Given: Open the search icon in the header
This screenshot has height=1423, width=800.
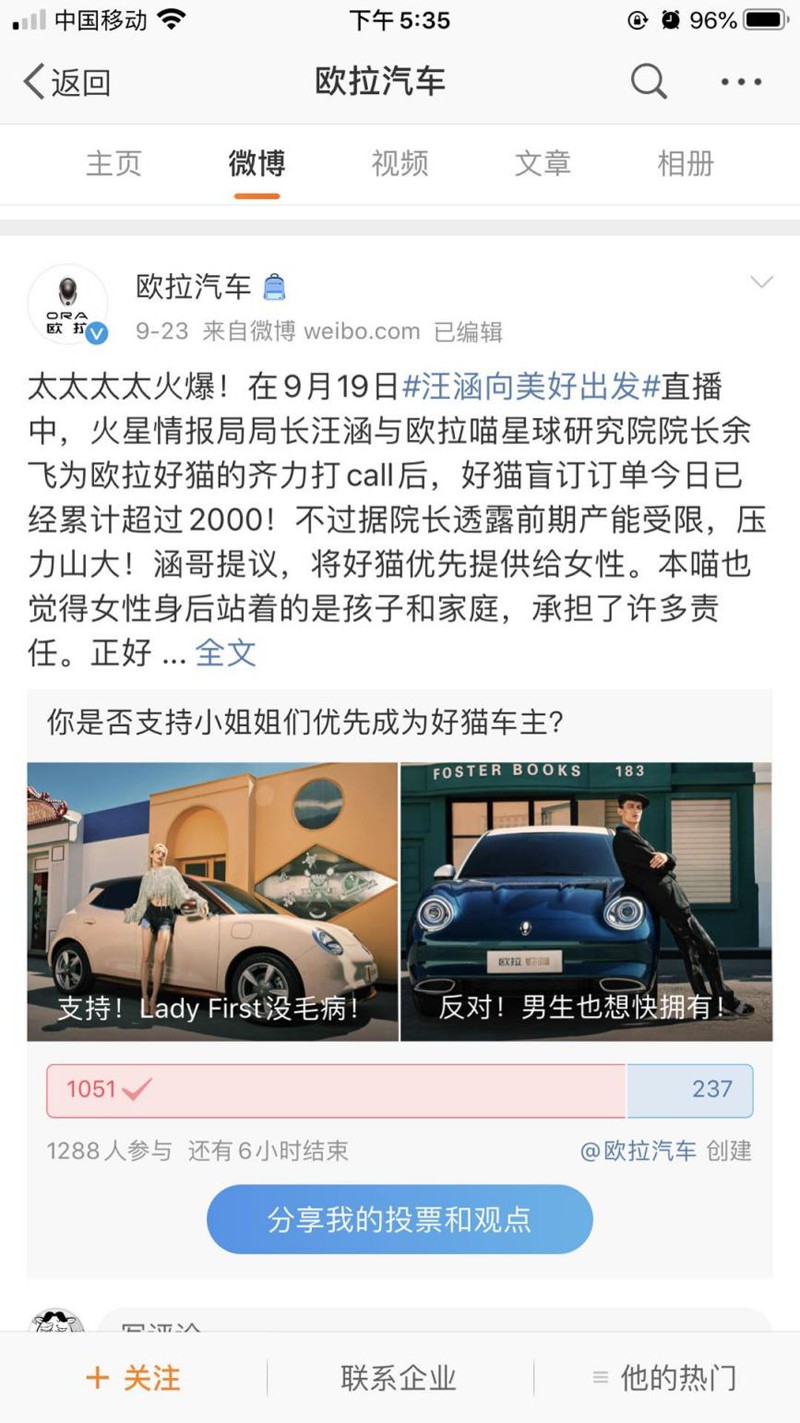Looking at the screenshot, I should tap(648, 82).
